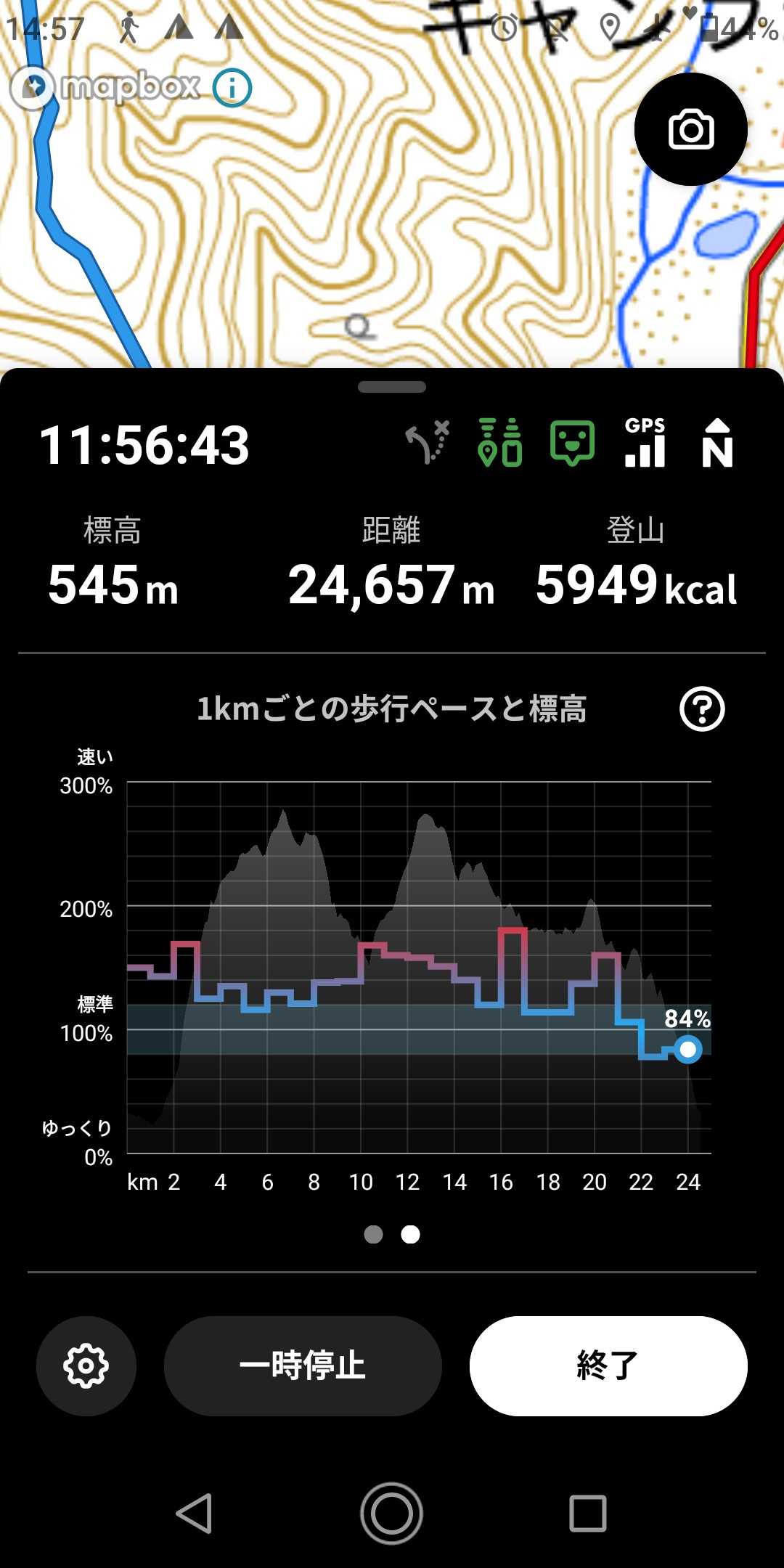The image size is (784, 1568).
Task: Open the green map message icon
Action: click(573, 442)
